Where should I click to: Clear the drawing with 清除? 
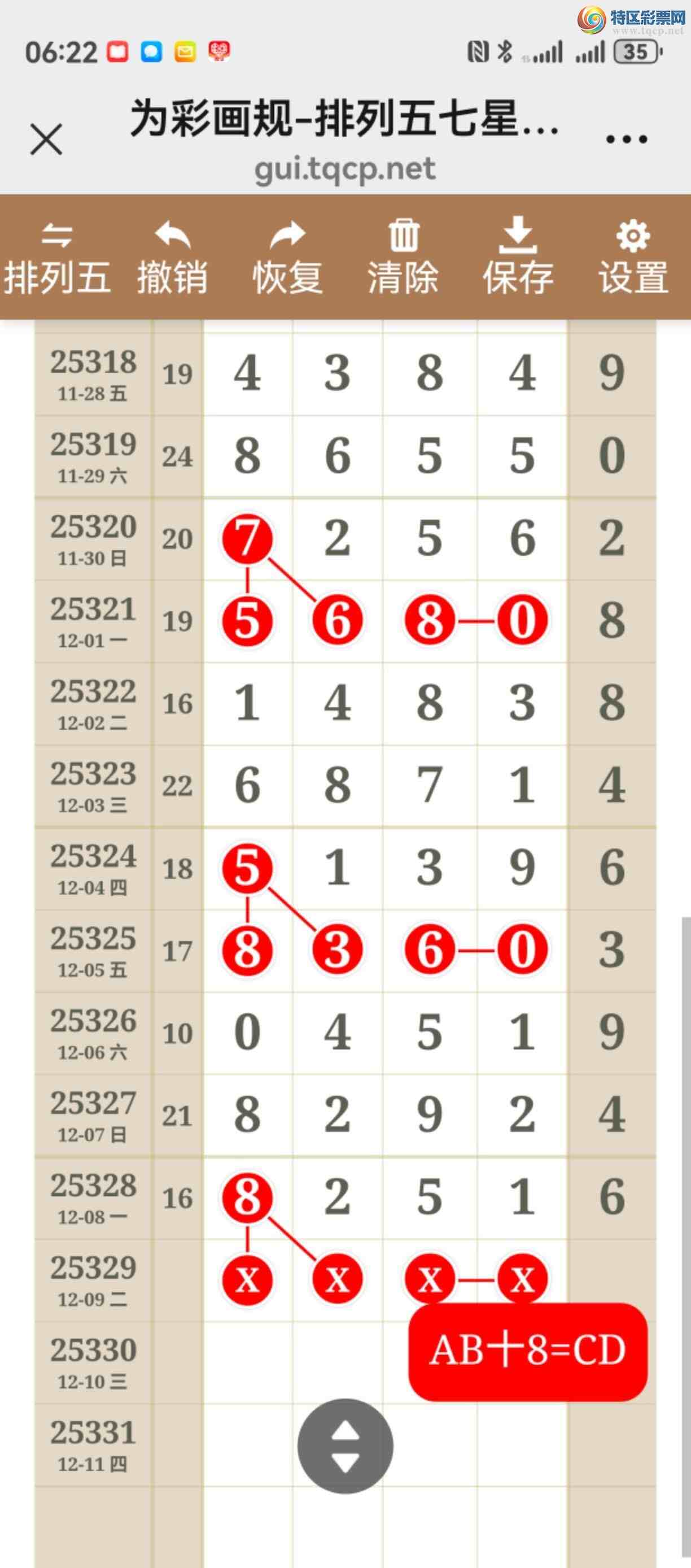(403, 258)
